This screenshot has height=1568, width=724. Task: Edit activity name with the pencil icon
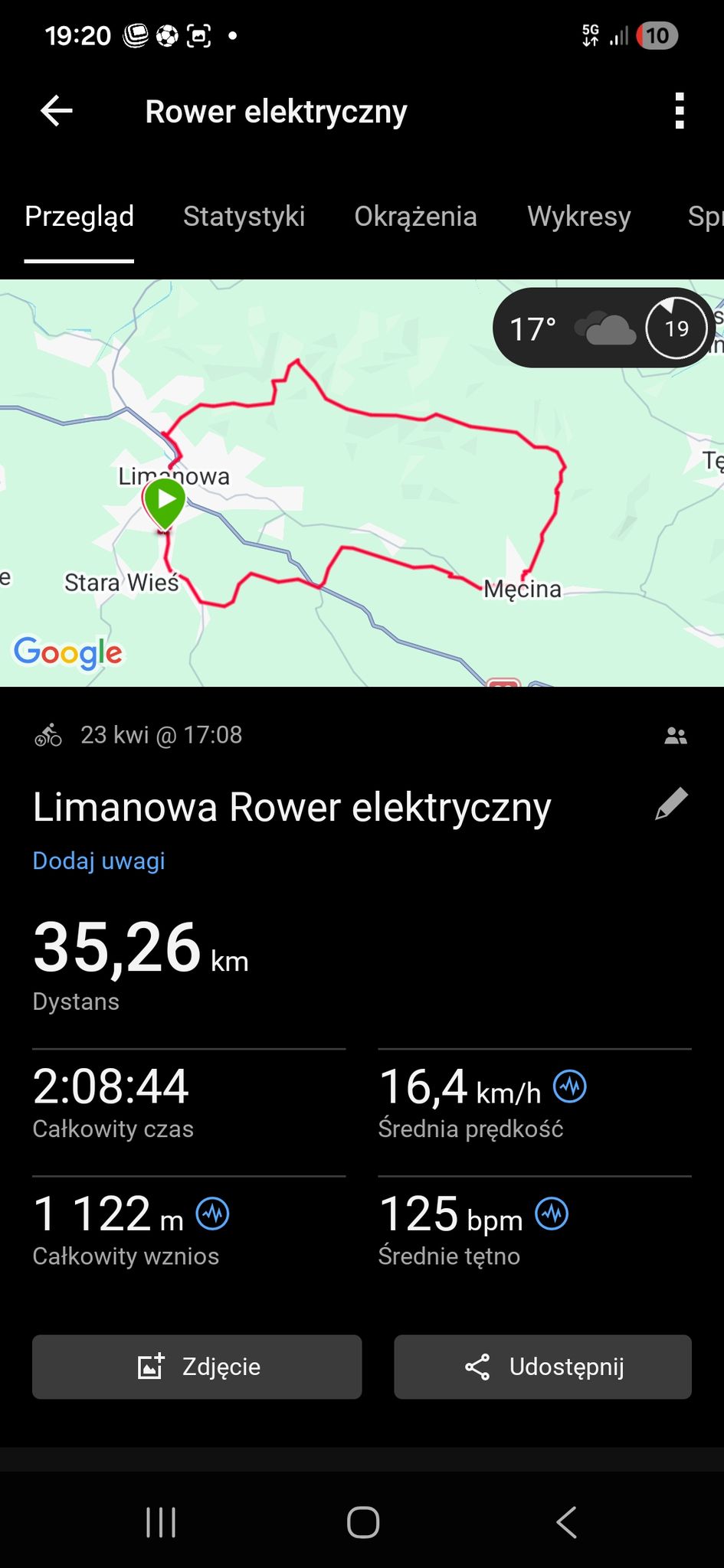(671, 805)
